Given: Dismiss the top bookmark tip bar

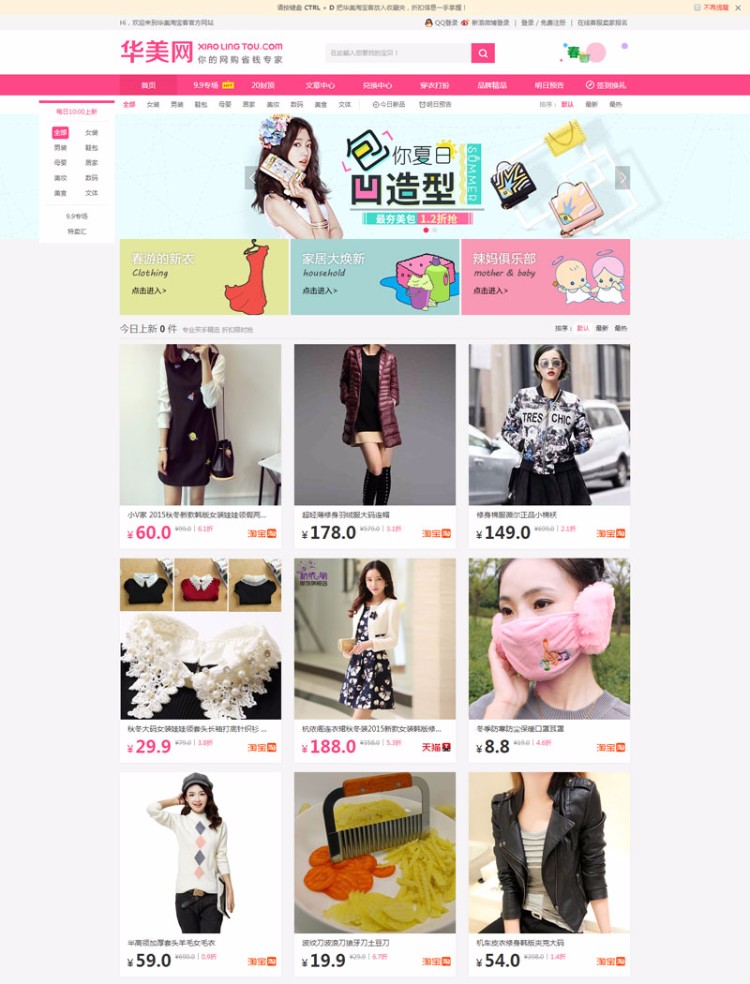Looking at the screenshot, I should (714, 7).
